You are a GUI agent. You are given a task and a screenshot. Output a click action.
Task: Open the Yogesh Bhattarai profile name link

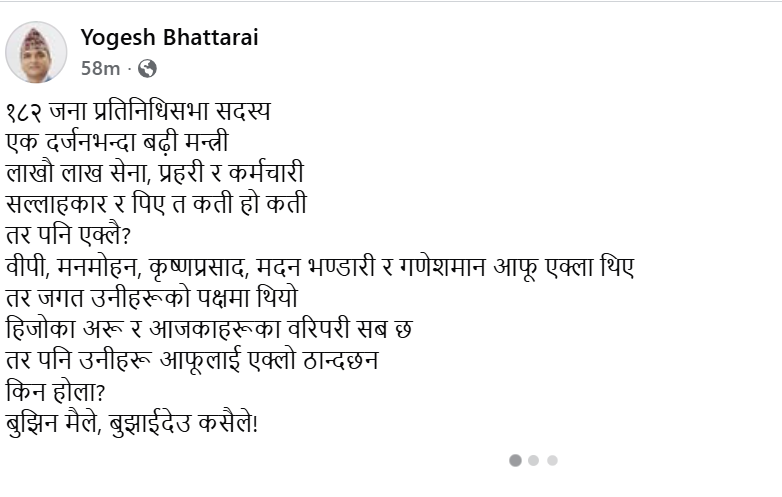170,38
